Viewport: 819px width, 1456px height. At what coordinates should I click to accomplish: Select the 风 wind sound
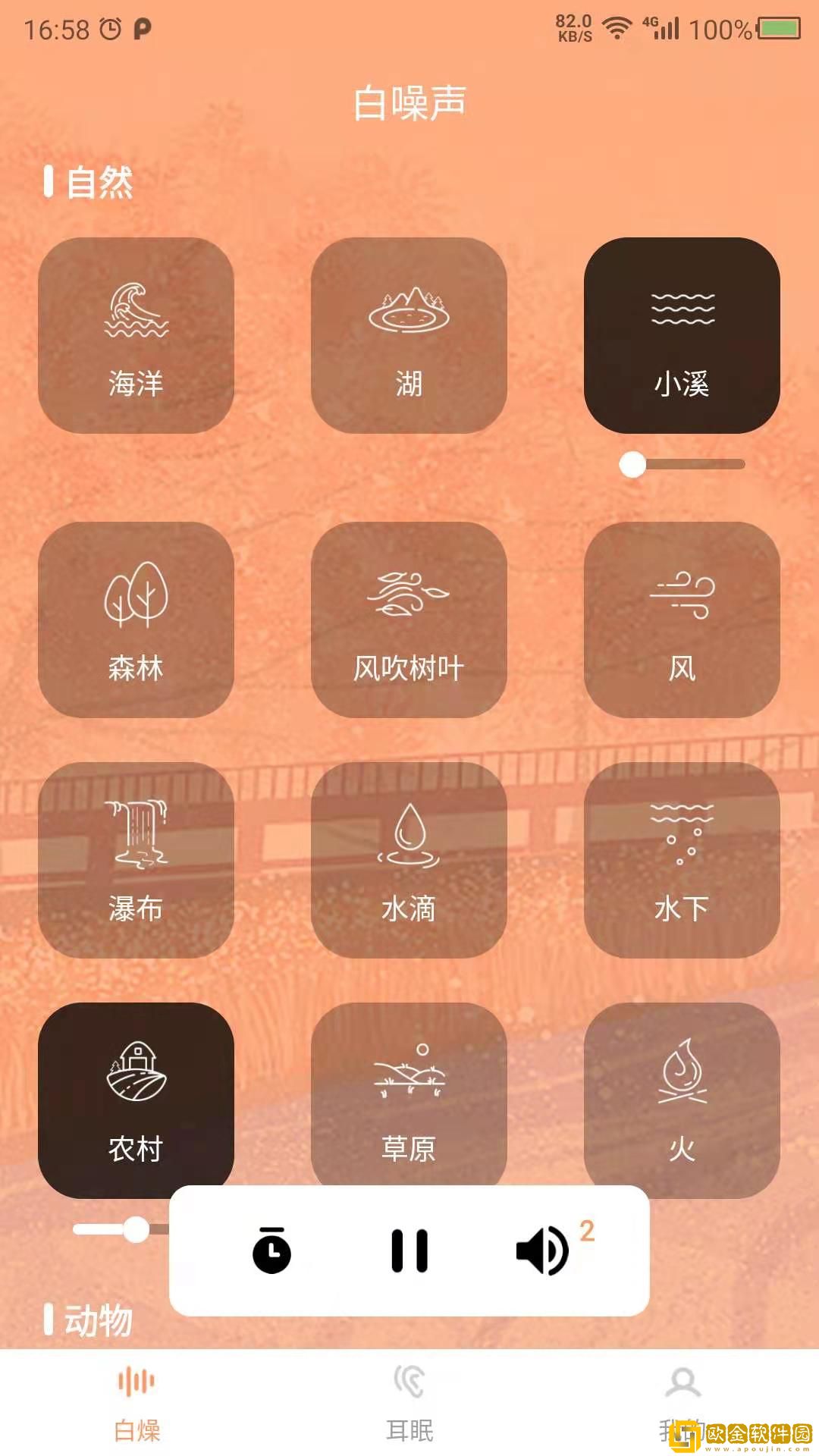(682, 620)
